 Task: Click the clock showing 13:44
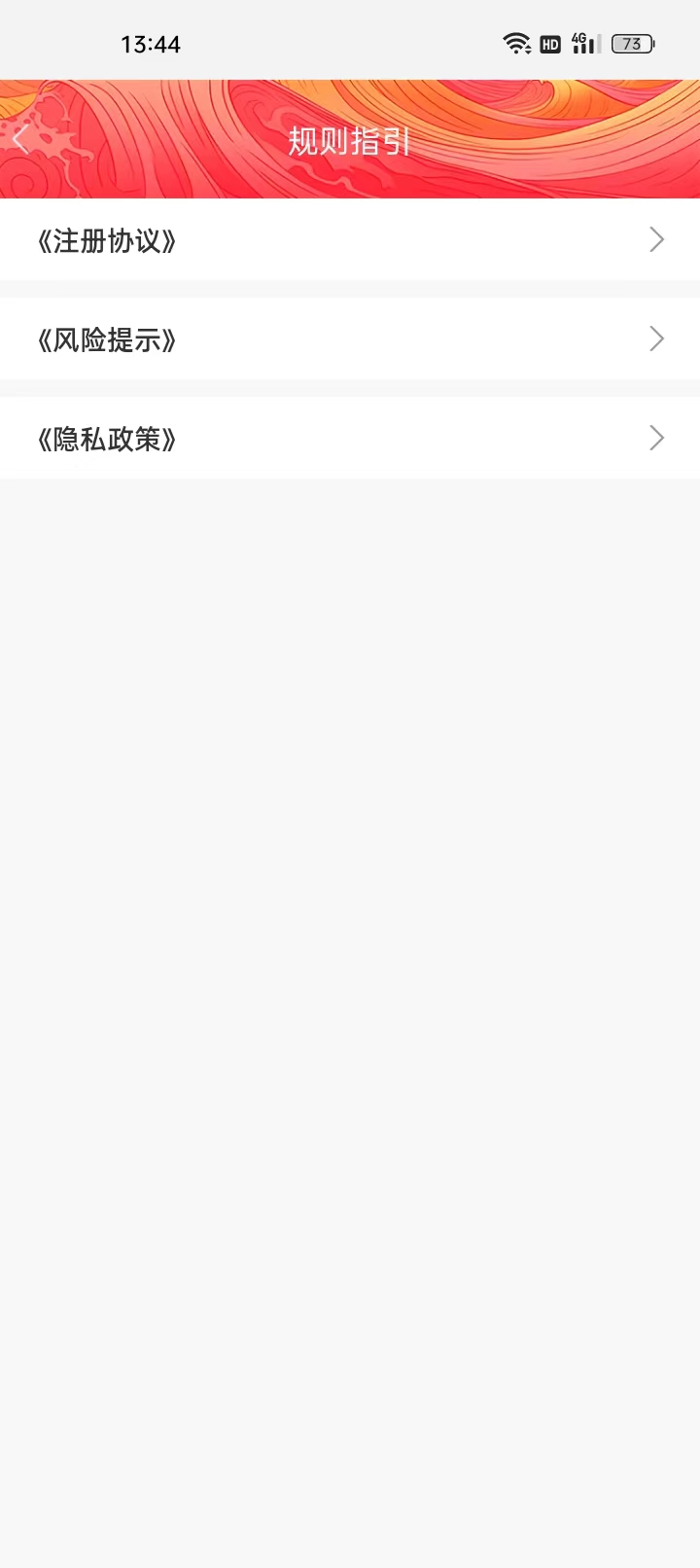click(151, 43)
